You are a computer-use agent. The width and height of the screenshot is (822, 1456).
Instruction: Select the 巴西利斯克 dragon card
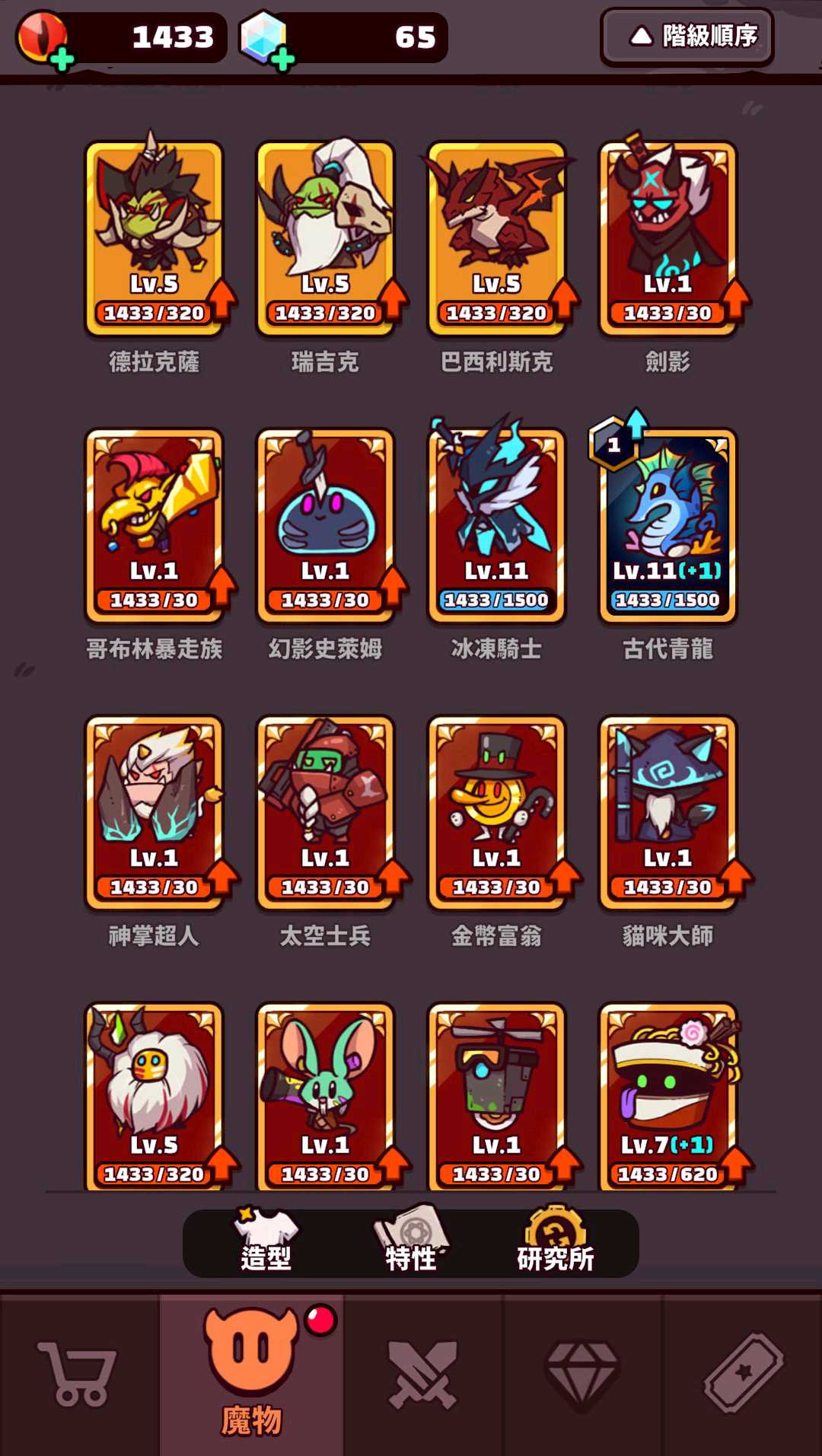tap(497, 237)
